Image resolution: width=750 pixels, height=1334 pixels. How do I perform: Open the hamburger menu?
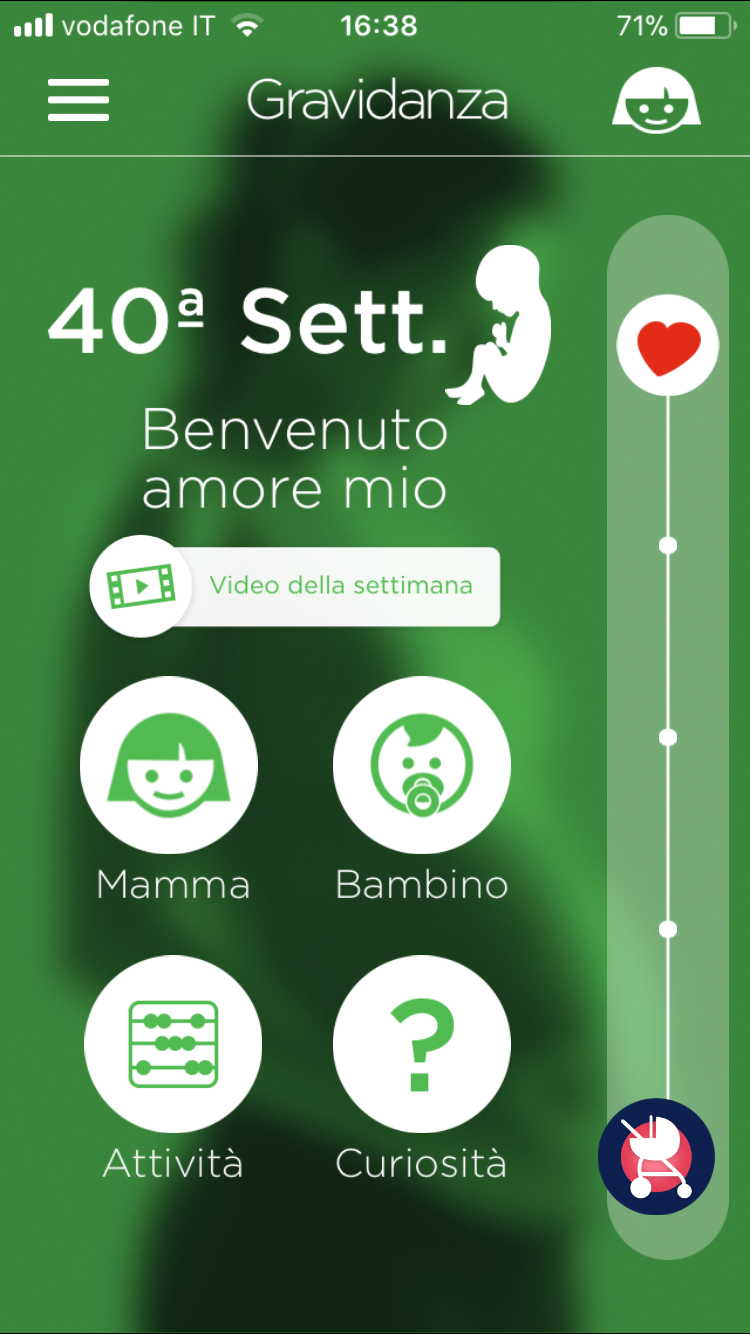[x=78, y=100]
